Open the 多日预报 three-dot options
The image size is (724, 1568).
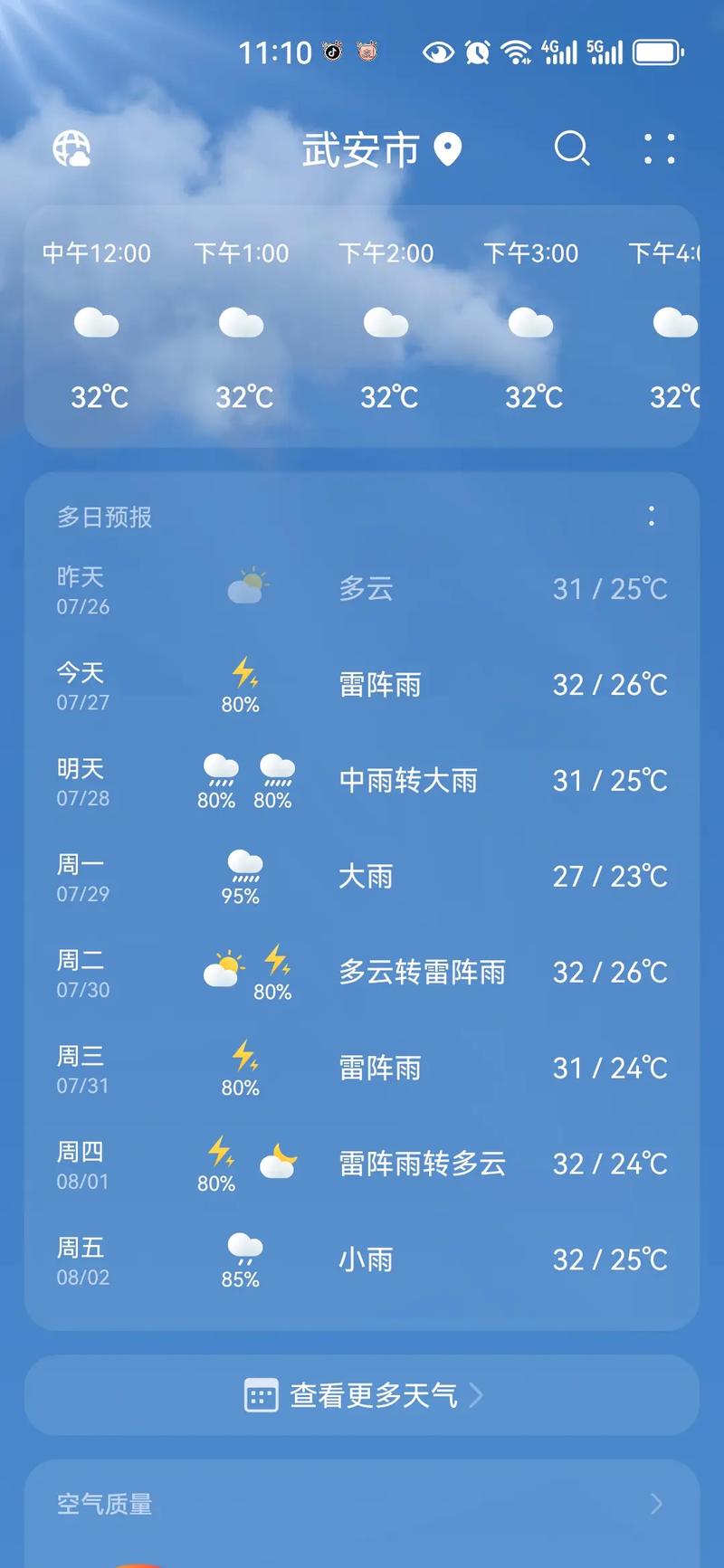pos(652,516)
